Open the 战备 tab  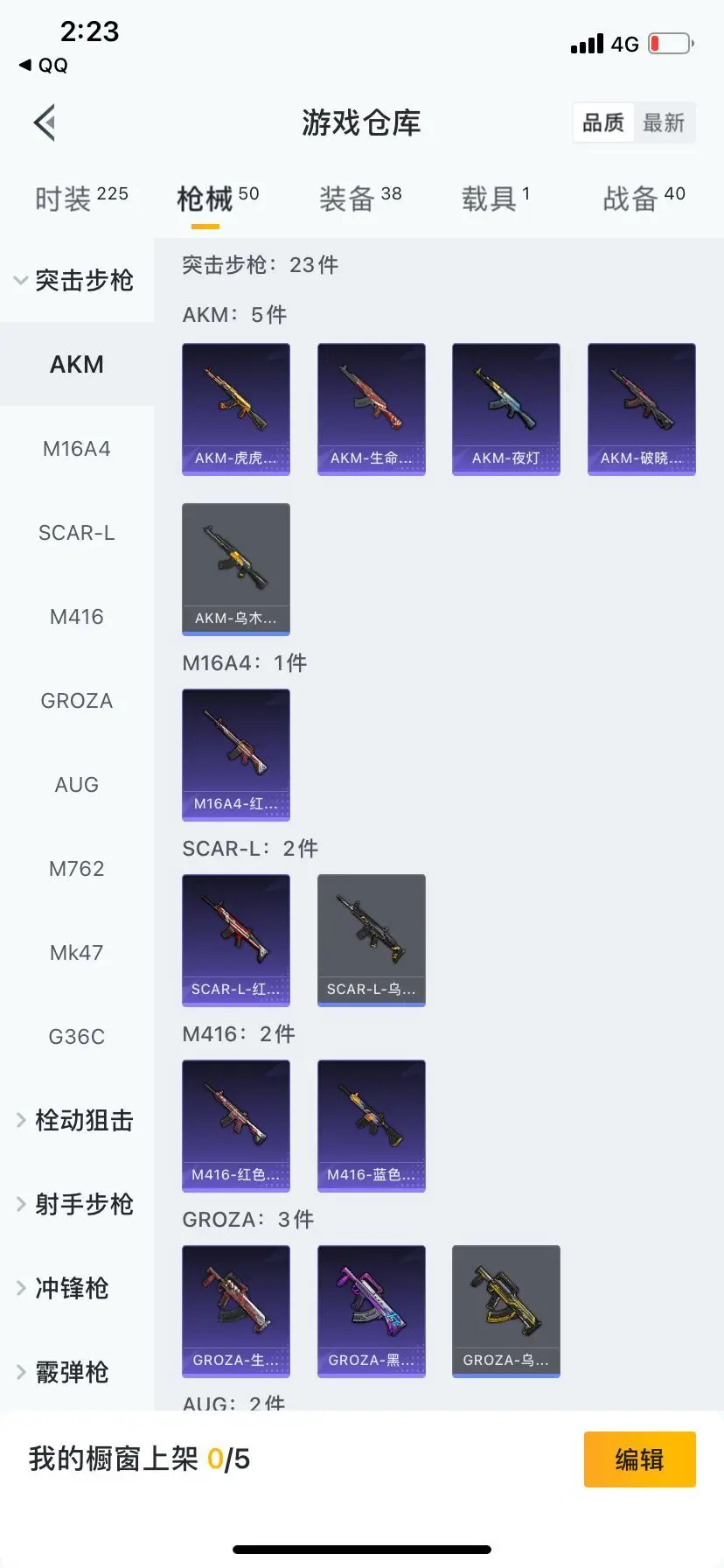coord(644,198)
